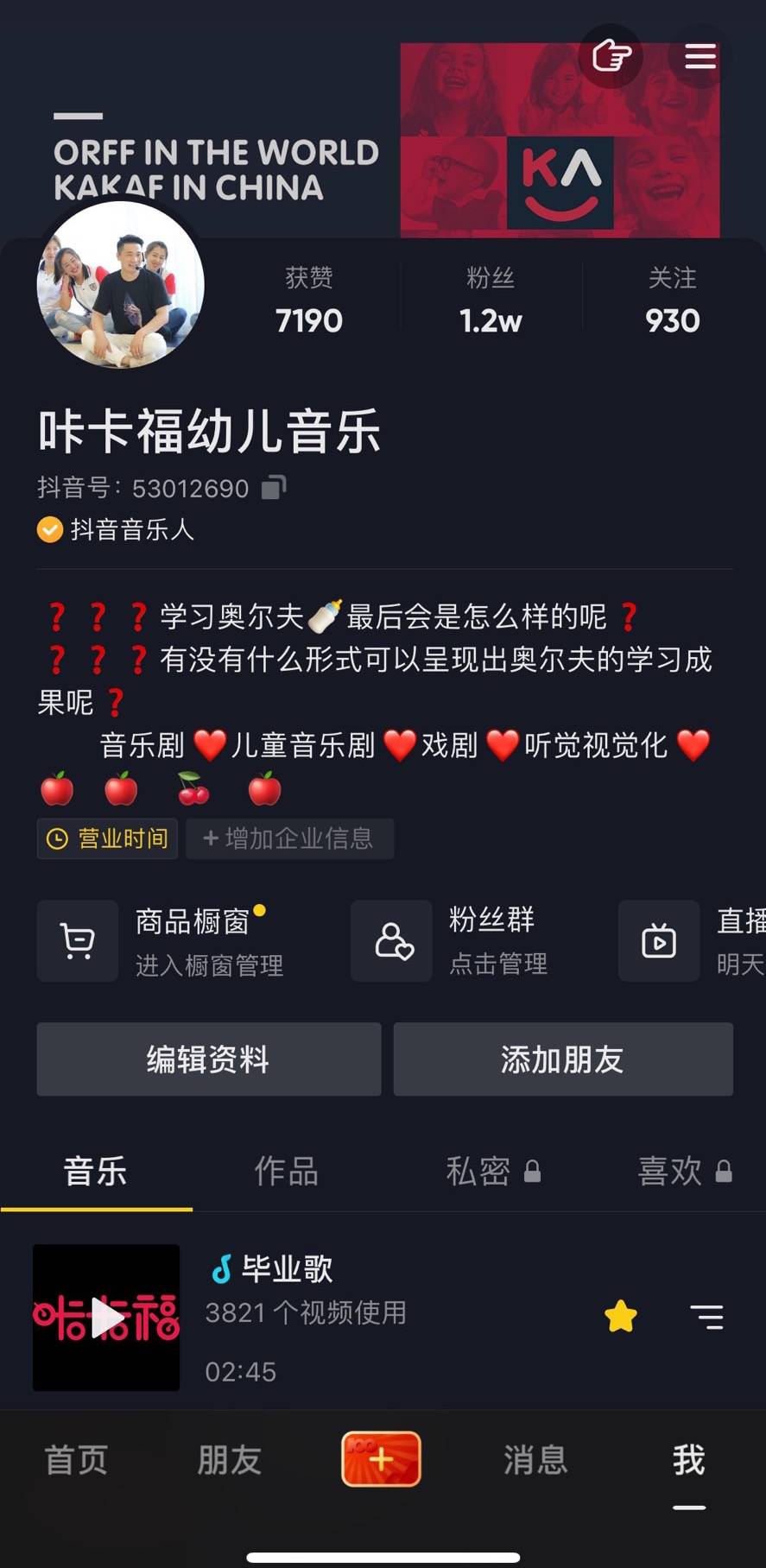Tap 添加朋友 to add friends

[x=563, y=1059]
